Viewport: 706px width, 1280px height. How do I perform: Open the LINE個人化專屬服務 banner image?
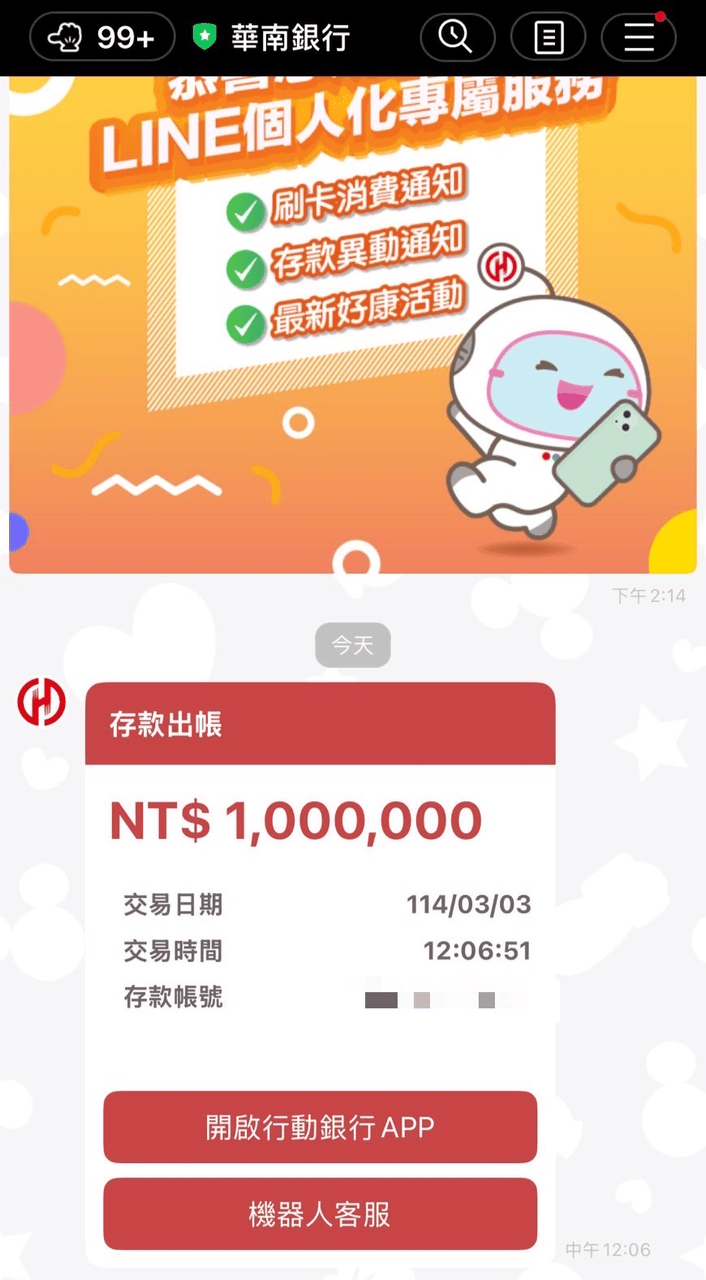pyautogui.click(x=353, y=320)
